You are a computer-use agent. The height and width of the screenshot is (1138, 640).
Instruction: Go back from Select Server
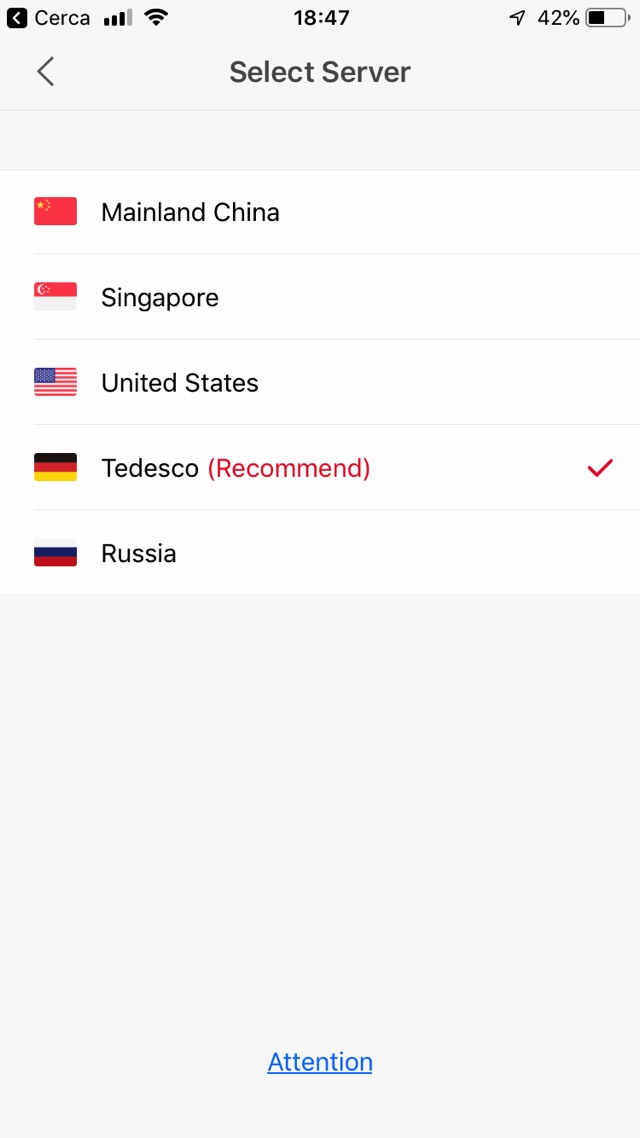coord(45,72)
